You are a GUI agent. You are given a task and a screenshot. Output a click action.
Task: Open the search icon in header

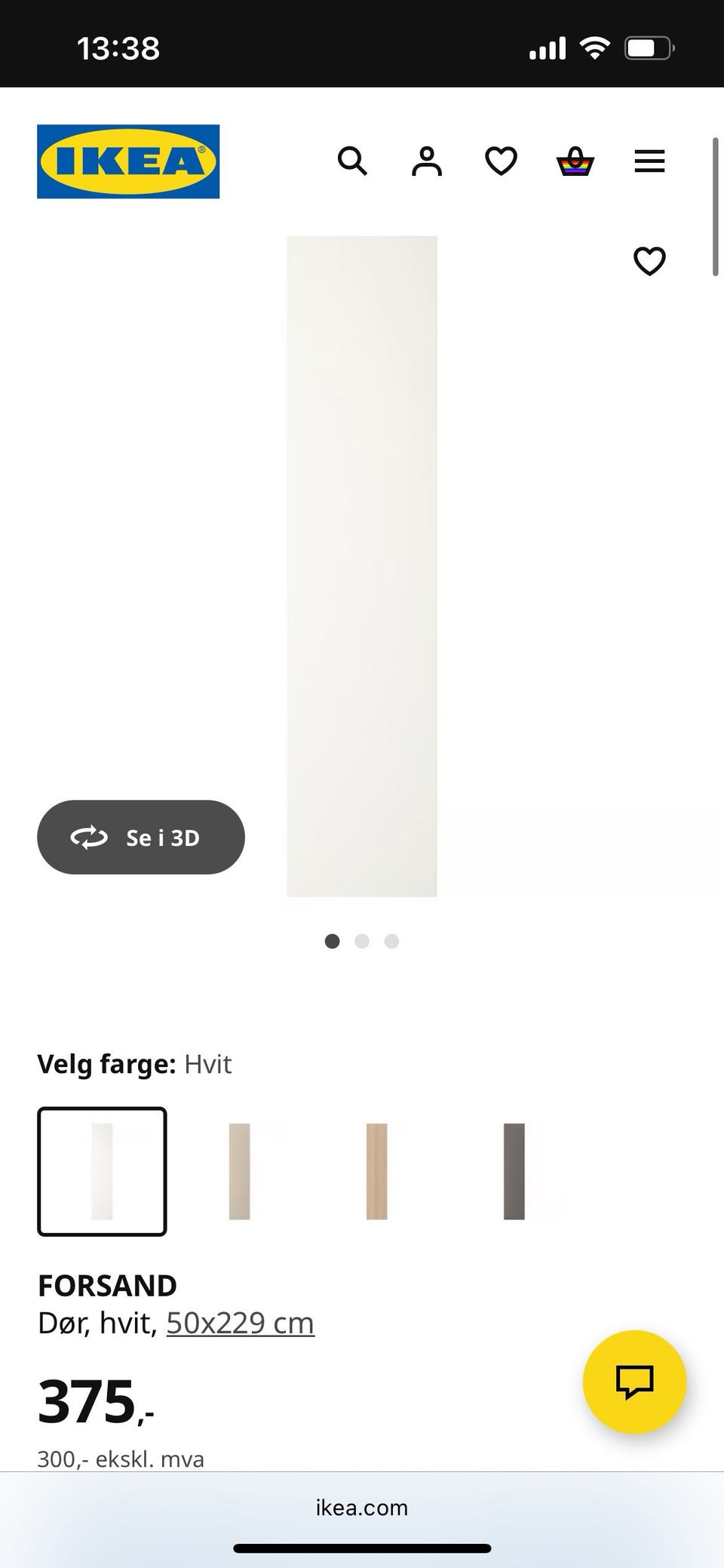pyautogui.click(x=352, y=161)
